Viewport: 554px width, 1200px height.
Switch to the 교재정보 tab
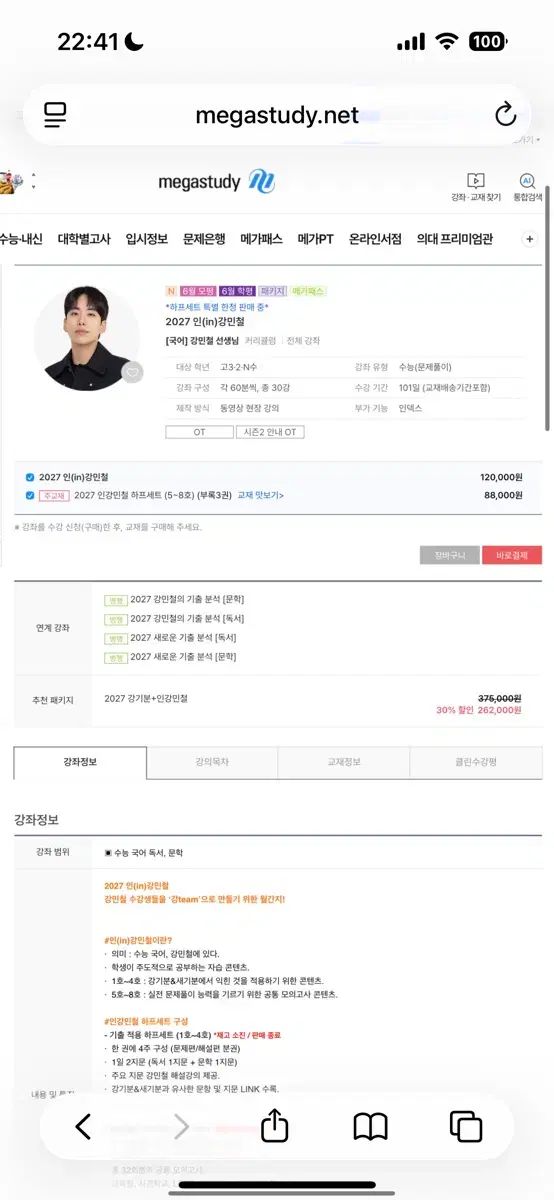(344, 762)
